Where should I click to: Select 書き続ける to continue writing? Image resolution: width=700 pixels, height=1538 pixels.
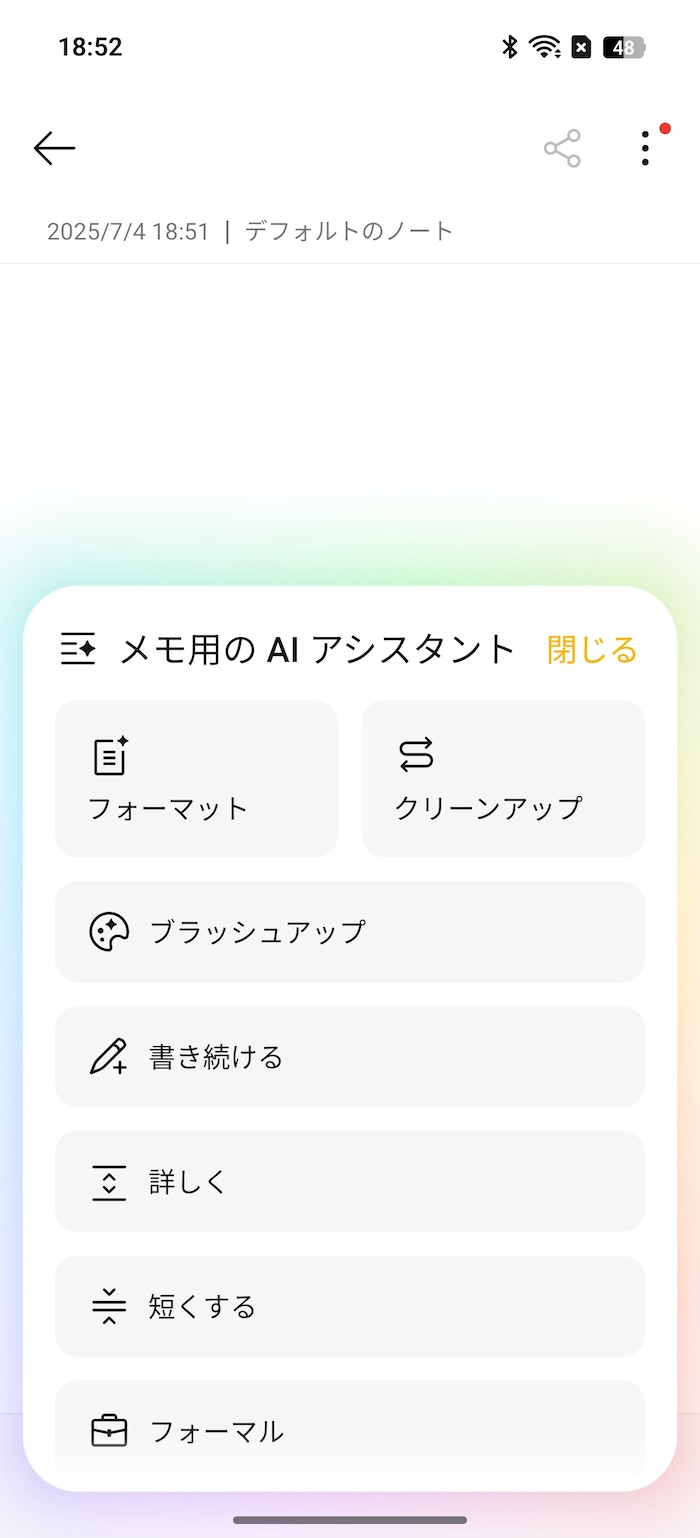pyautogui.click(x=350, y=1057)
